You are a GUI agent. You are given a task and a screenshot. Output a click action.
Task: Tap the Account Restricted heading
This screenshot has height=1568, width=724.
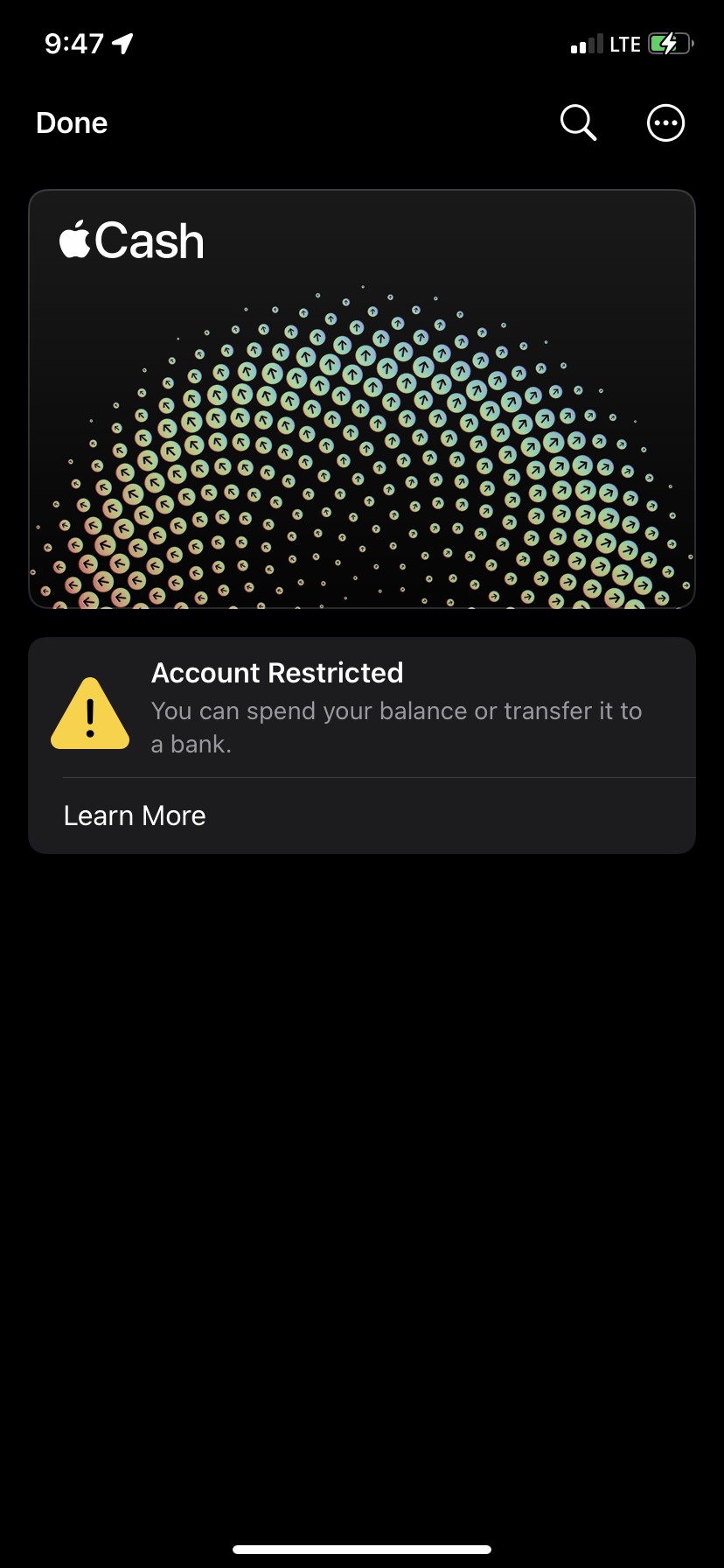[277, 672]
